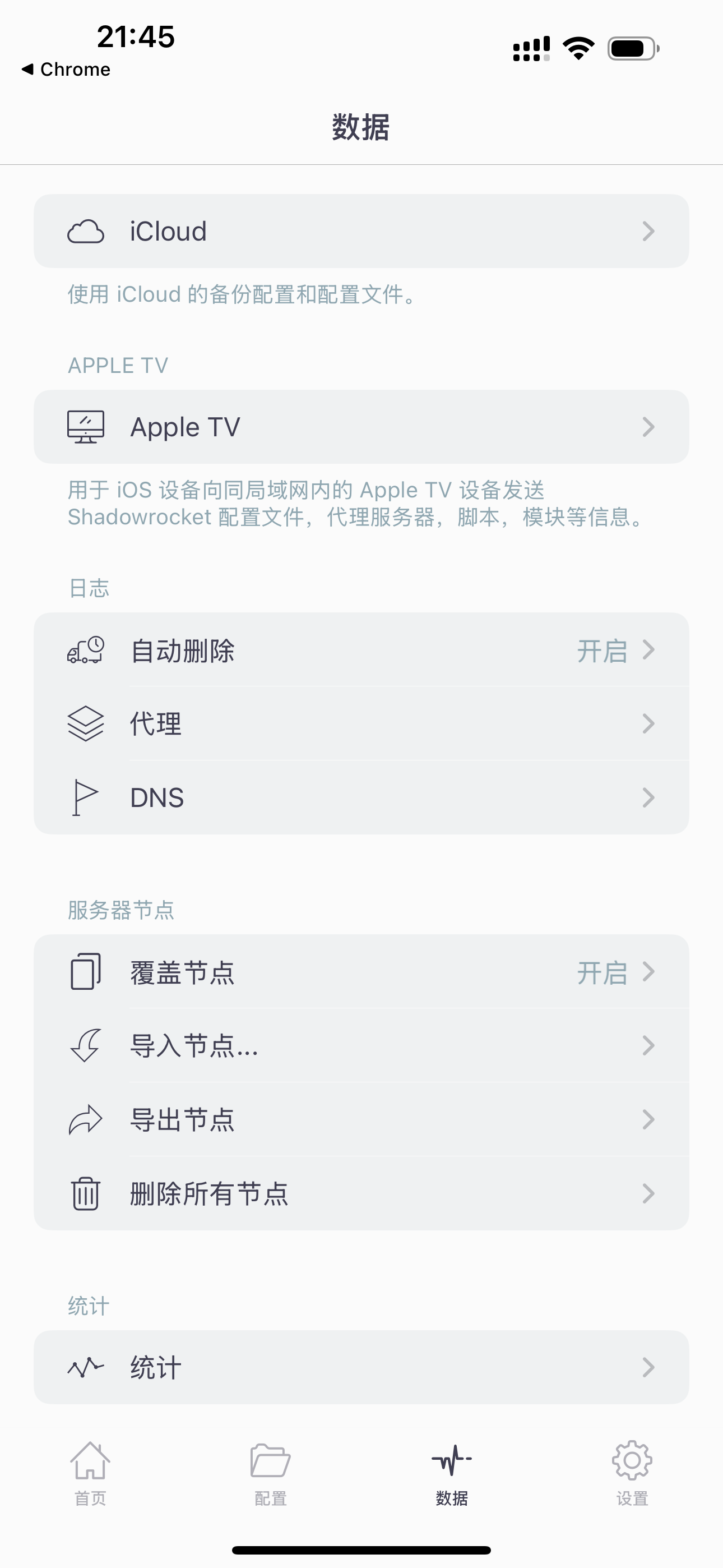Switch to the 配置 tab
The image size is (723, 1568).
point(271,1473)
